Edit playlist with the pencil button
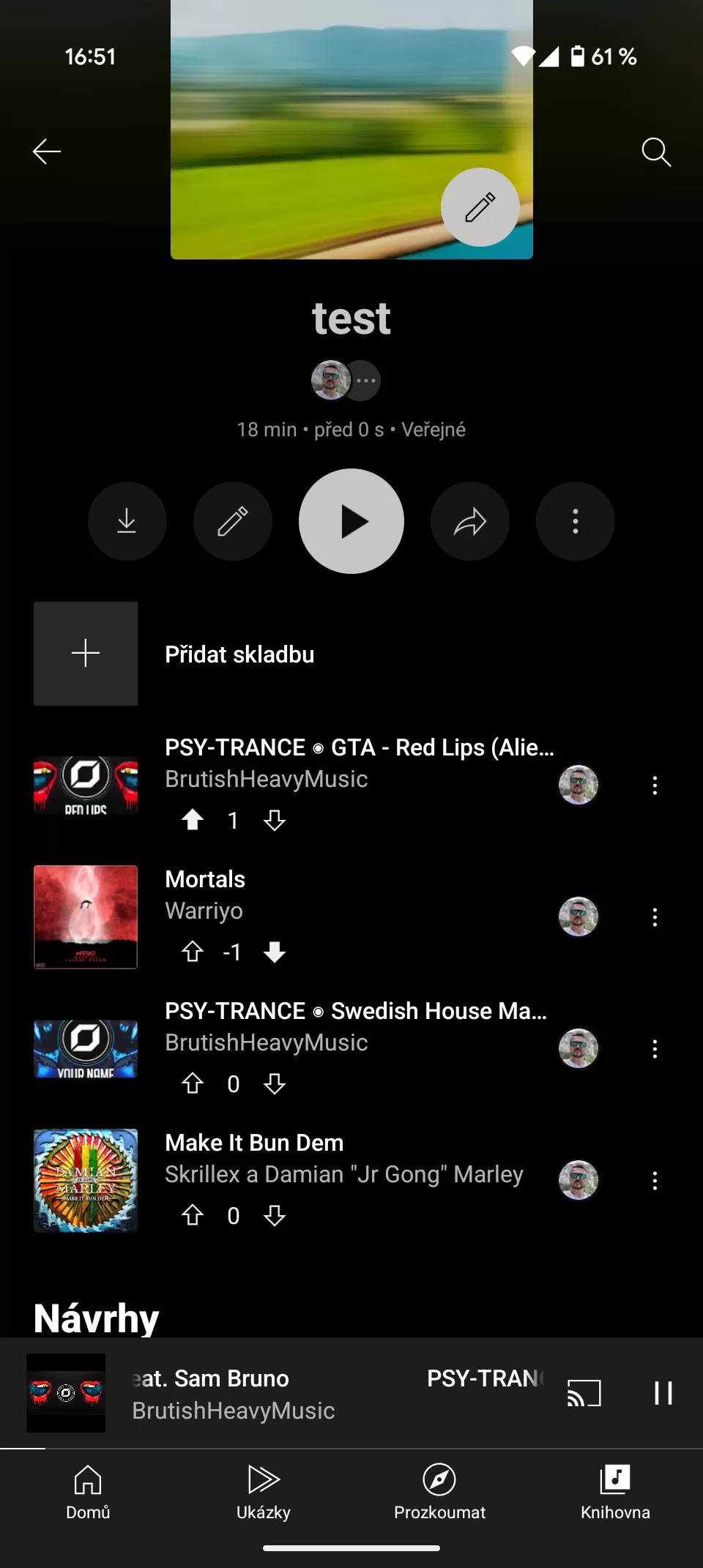 coord(233,521)
